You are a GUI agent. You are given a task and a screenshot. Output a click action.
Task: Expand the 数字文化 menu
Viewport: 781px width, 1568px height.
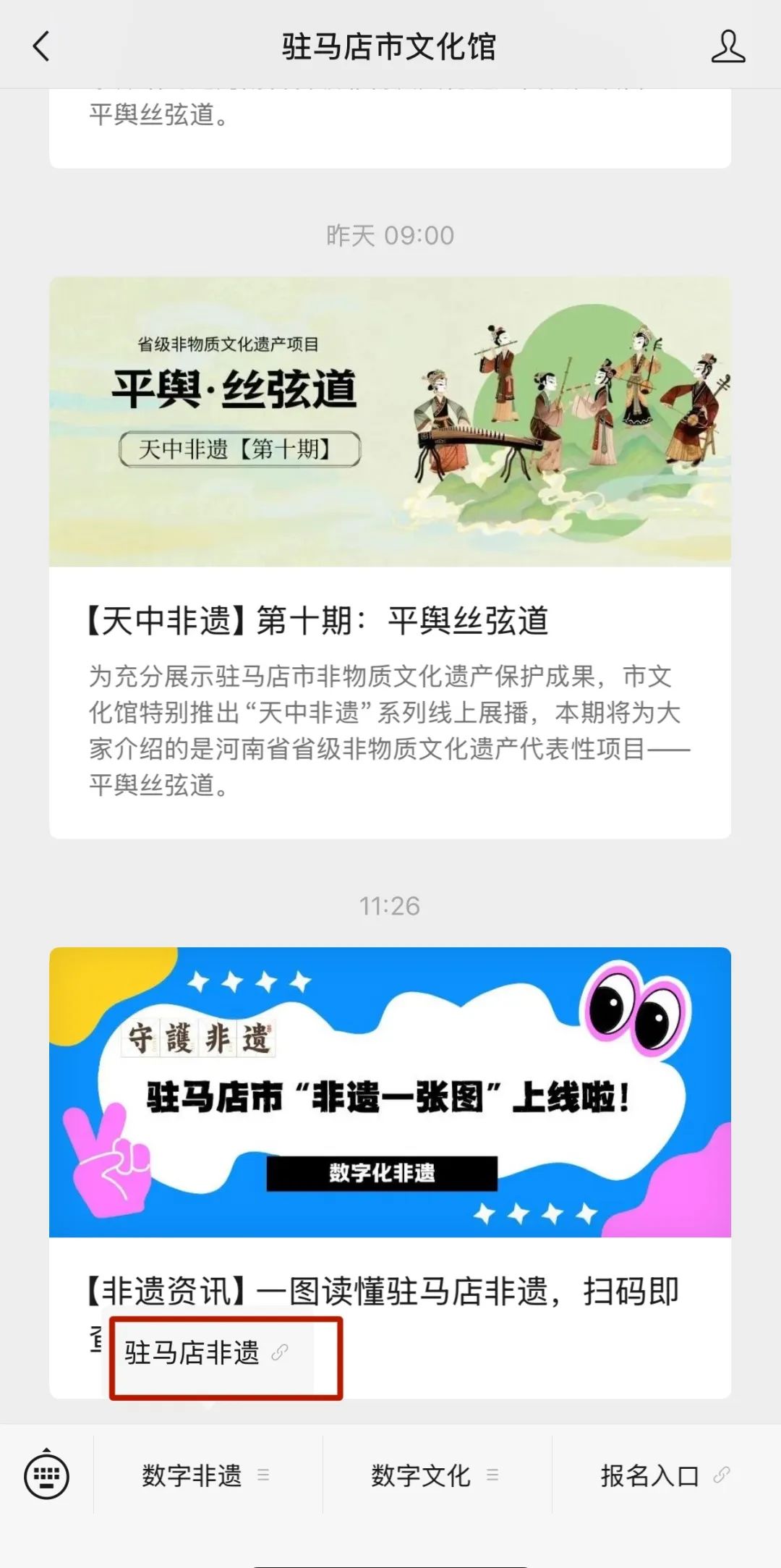pyautogui.click(x=435, y=1475)
